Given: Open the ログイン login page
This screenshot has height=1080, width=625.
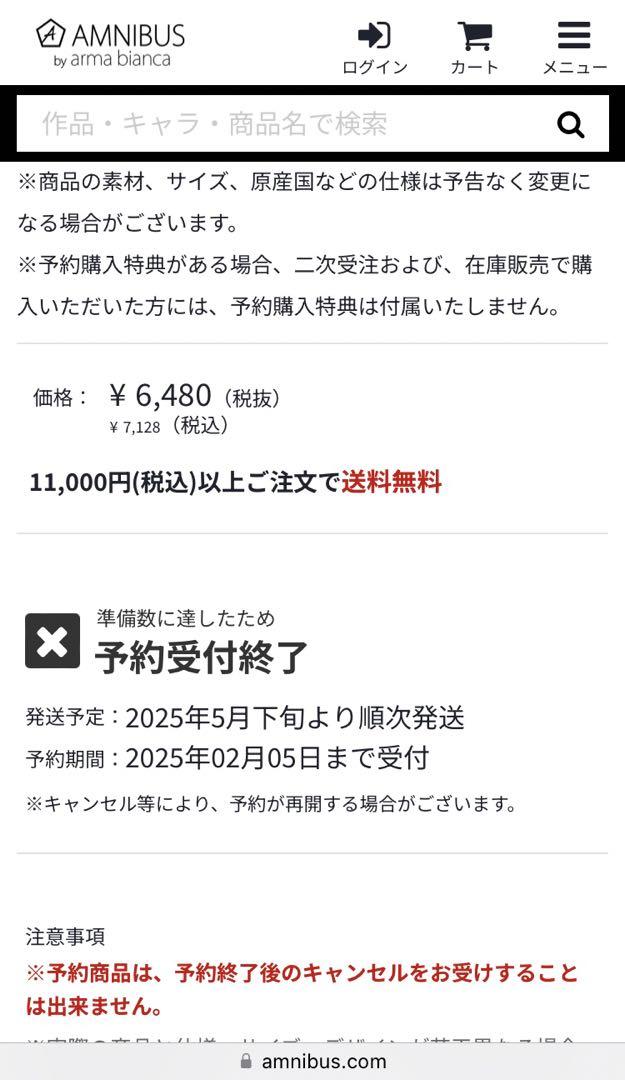Looking at the screenshot, I should coord(374,48).
